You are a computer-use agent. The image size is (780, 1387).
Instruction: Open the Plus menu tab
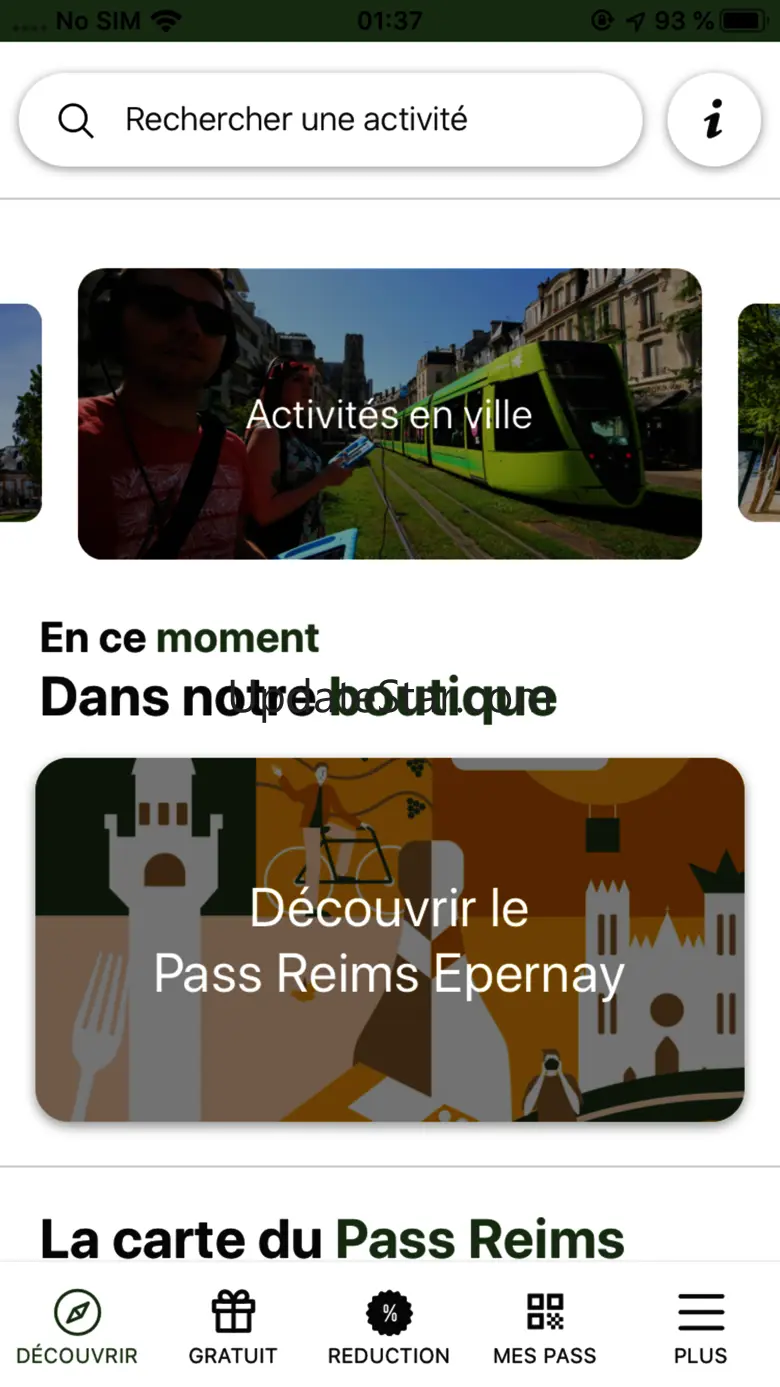point(701,1328)
